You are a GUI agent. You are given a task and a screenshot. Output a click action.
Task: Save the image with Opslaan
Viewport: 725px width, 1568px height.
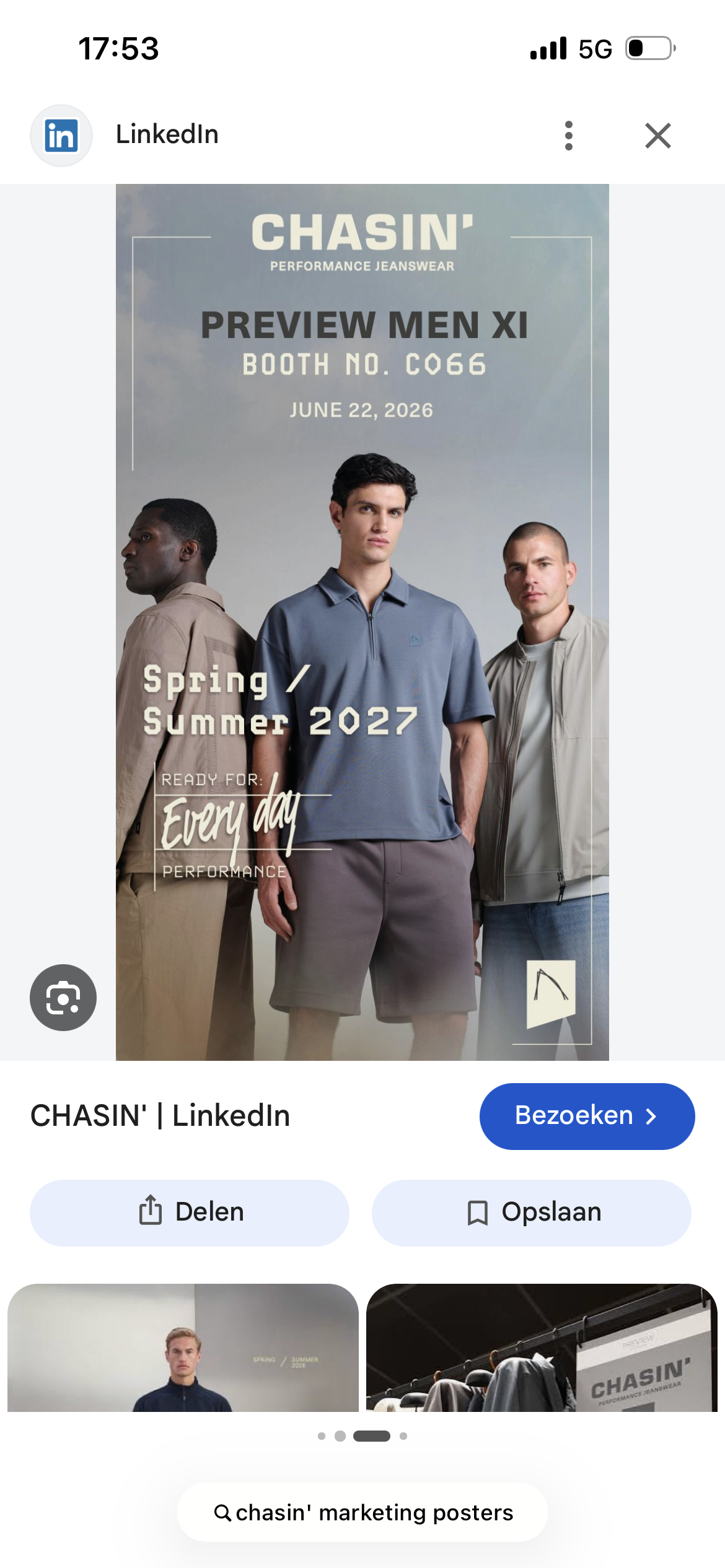[531, 1213]
